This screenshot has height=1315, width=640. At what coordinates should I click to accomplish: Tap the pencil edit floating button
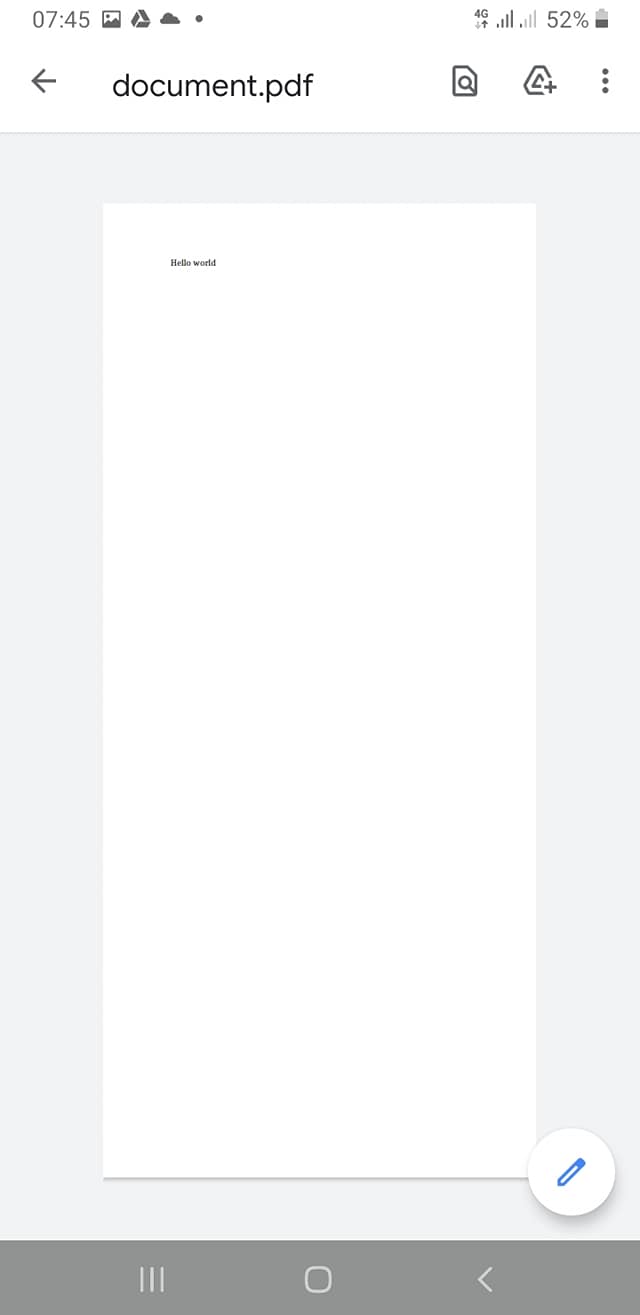(571, 1171)
